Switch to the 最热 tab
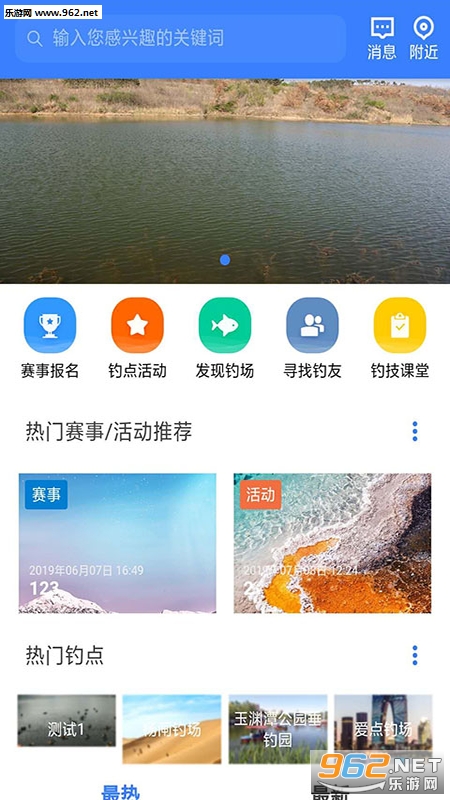This screenshot has height=800, width=450. 120,792
